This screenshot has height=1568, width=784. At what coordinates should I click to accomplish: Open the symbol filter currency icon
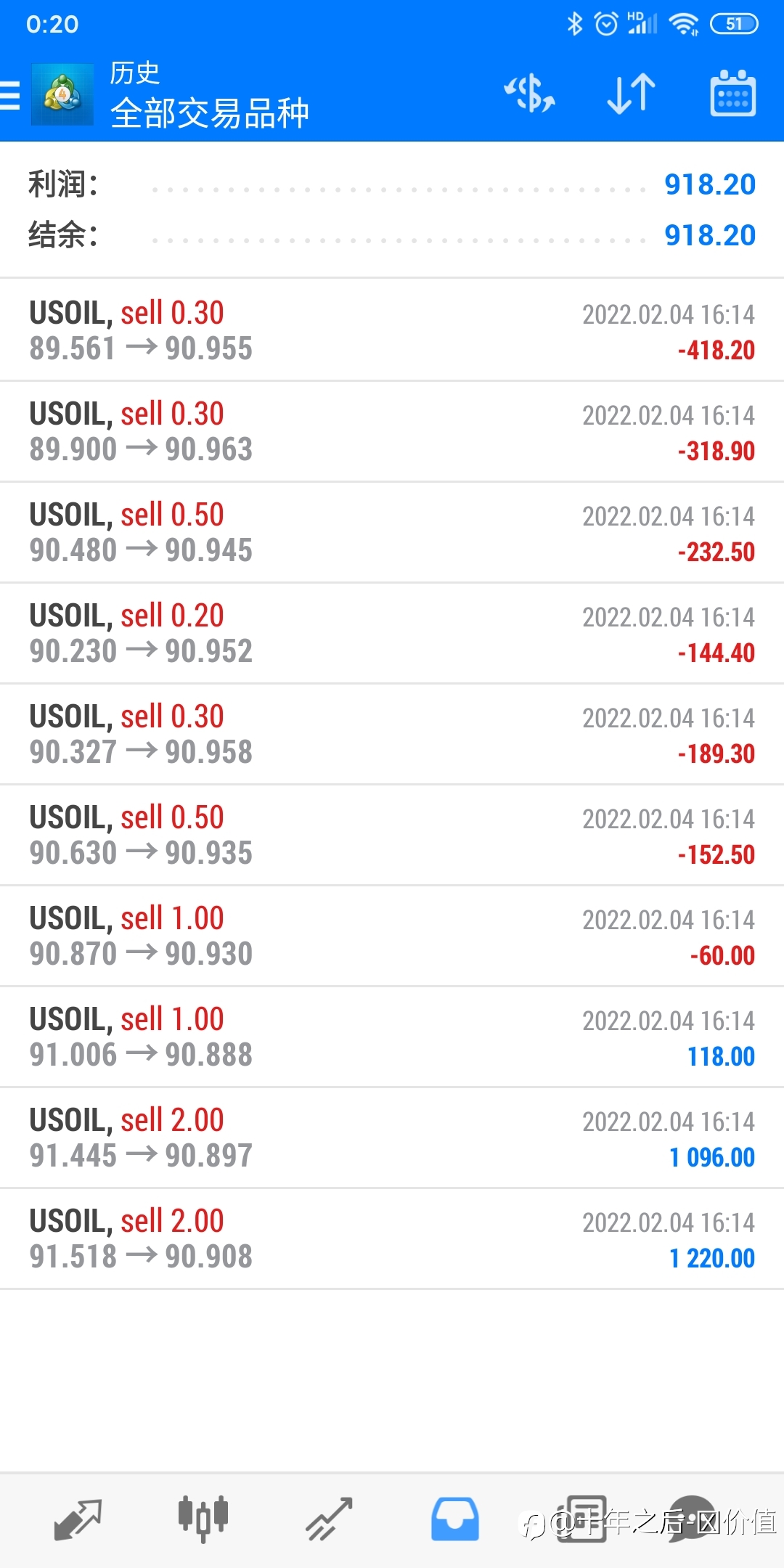tap(530, 94)
